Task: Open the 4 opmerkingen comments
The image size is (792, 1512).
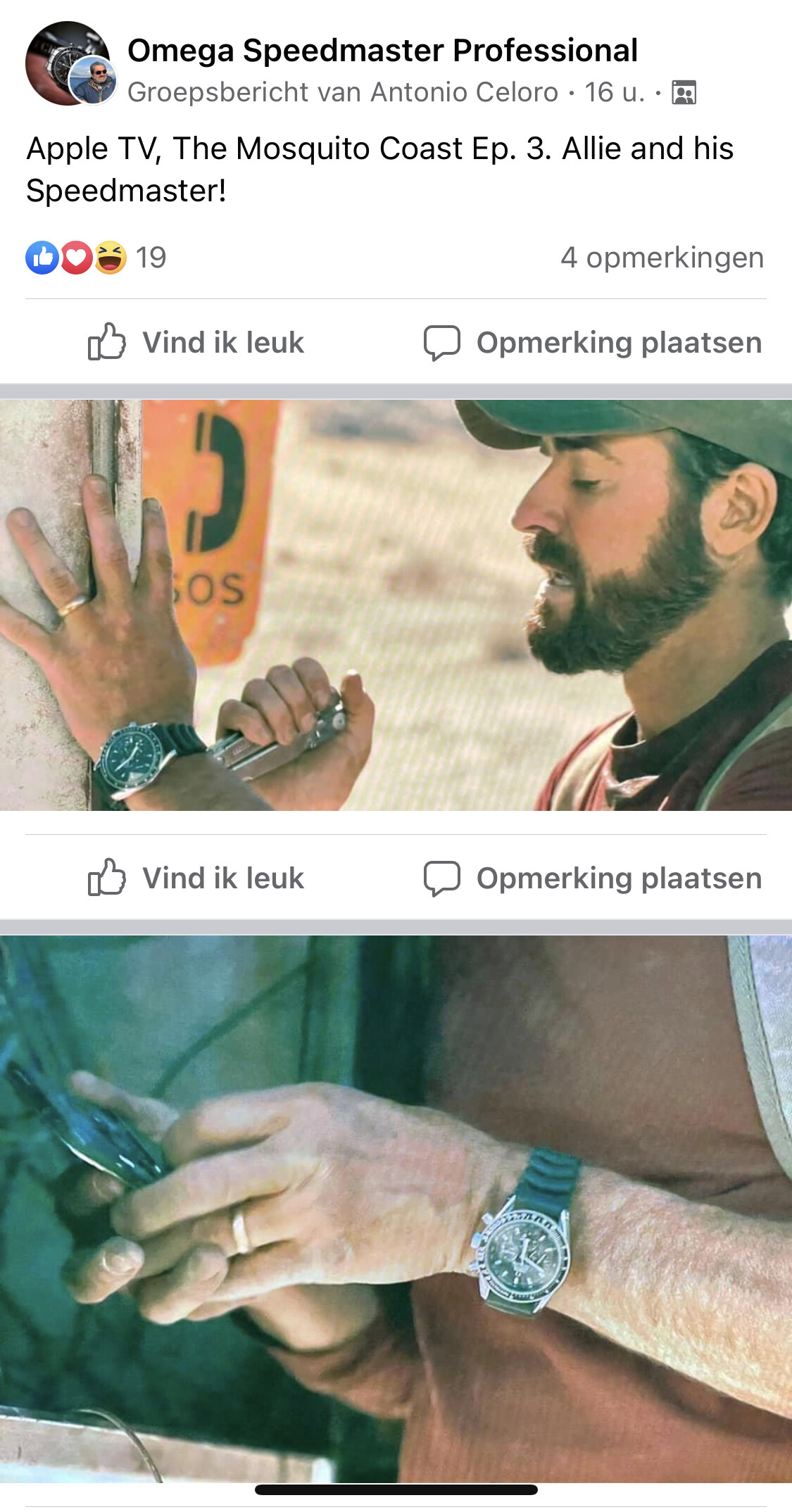Action: pos(662,258)
